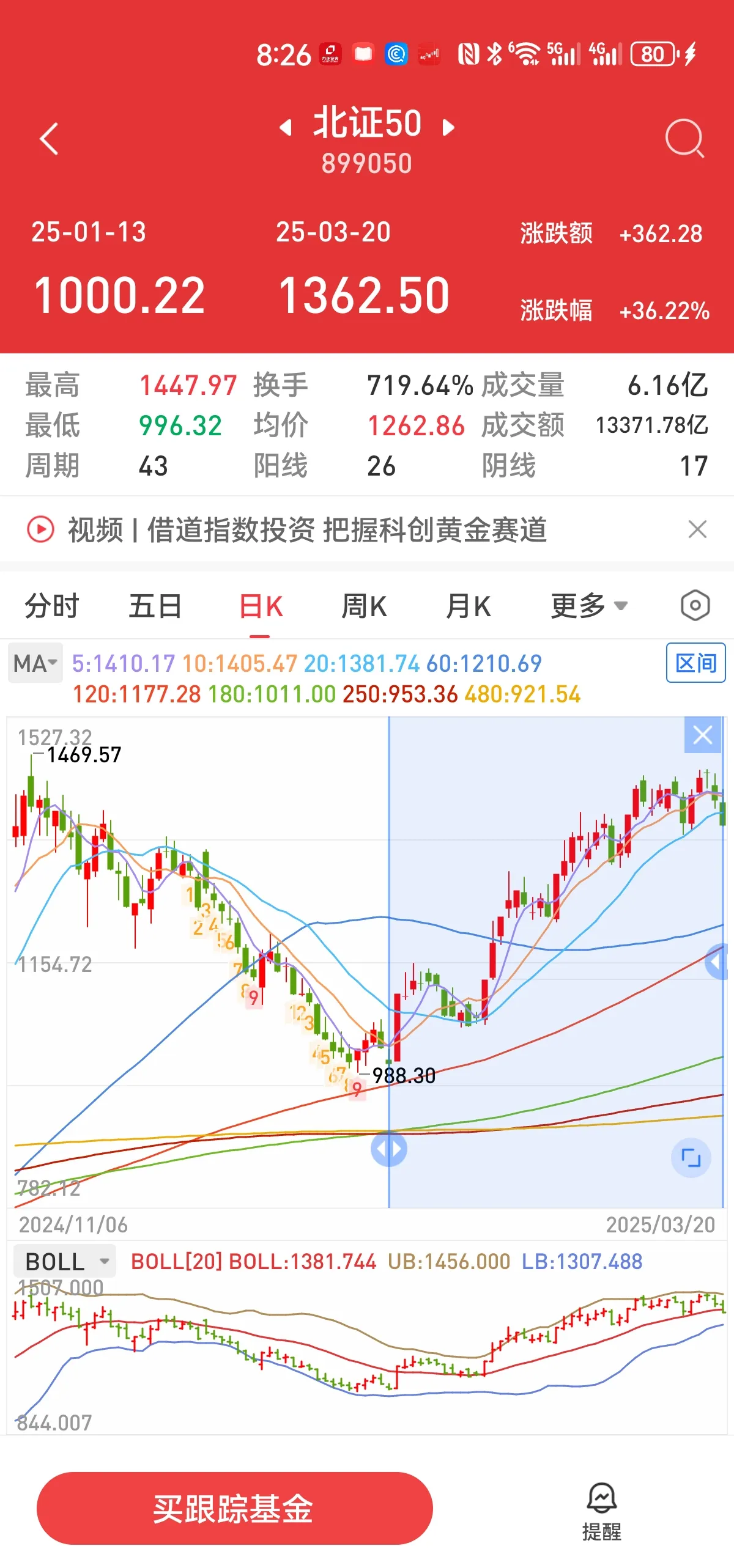Image resolution: width=734 pixels, height=1568 pixels.
Task: Close the interval selection overlay
Action: pyautogui.click(x=701, y=736)
